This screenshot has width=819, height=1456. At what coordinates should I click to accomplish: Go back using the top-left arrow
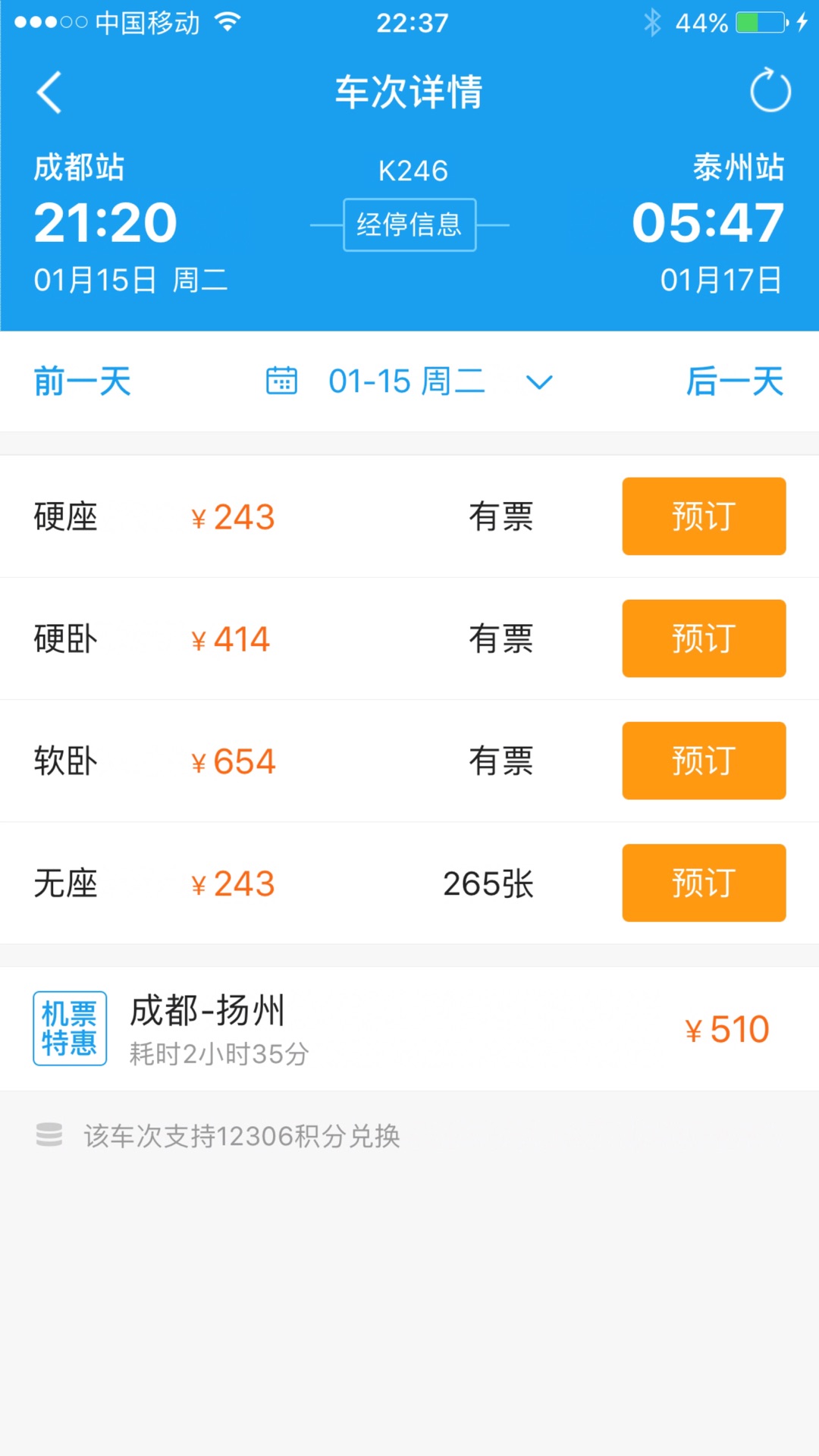pos(49,93)
